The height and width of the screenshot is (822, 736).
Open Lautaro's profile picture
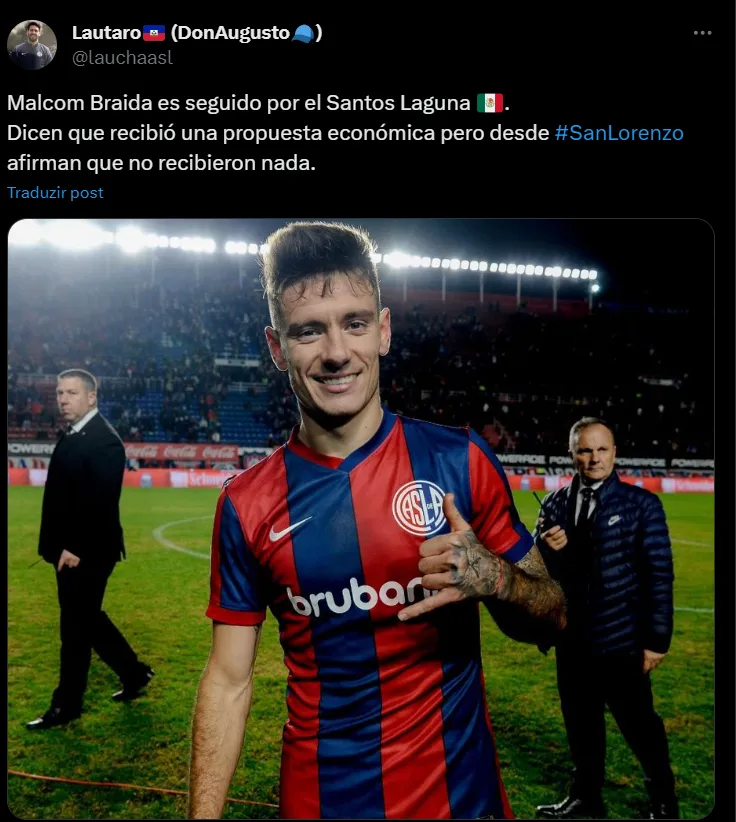pyautogui.click(x=32, y=44)
